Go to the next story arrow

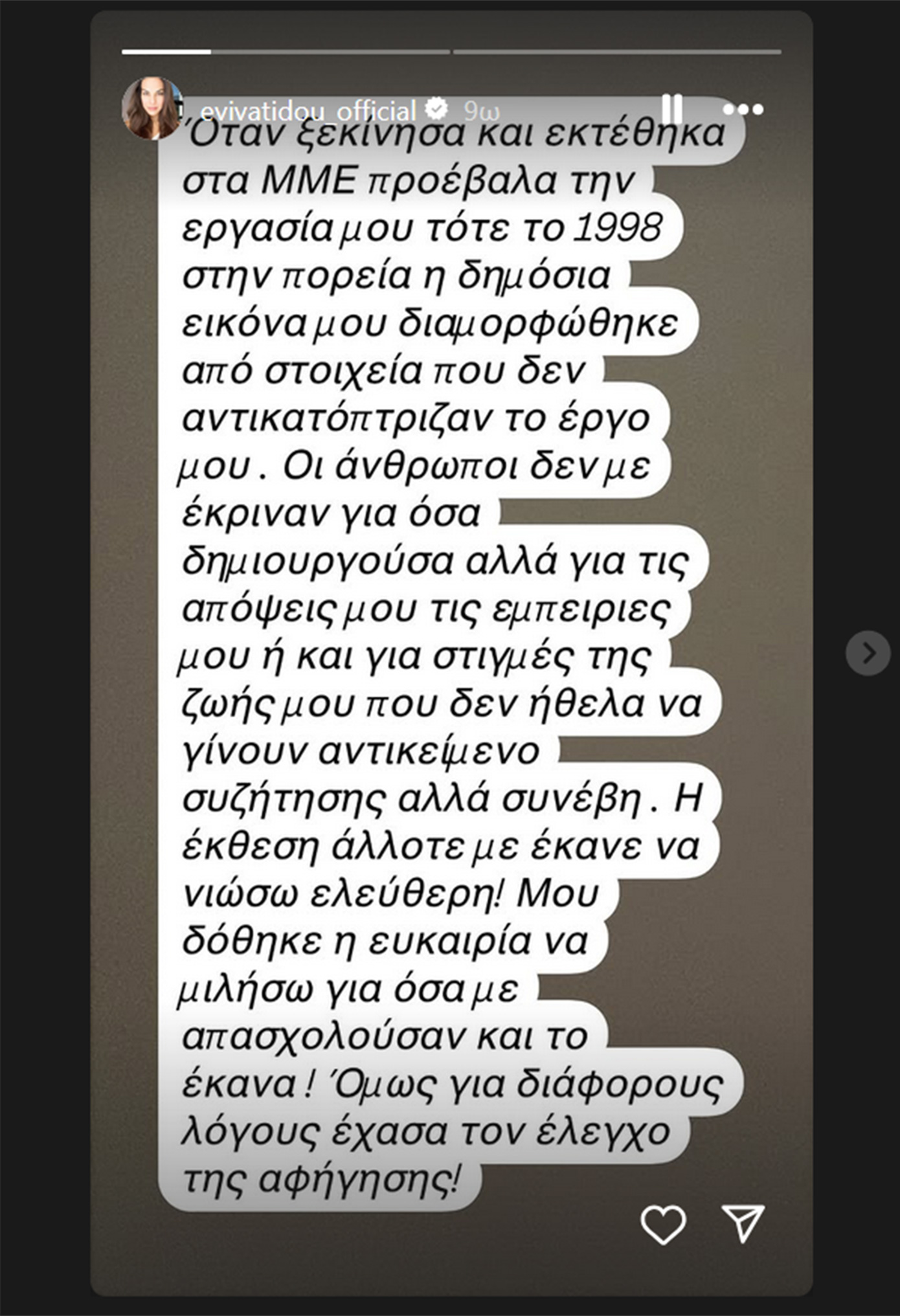tap(868, 653)
